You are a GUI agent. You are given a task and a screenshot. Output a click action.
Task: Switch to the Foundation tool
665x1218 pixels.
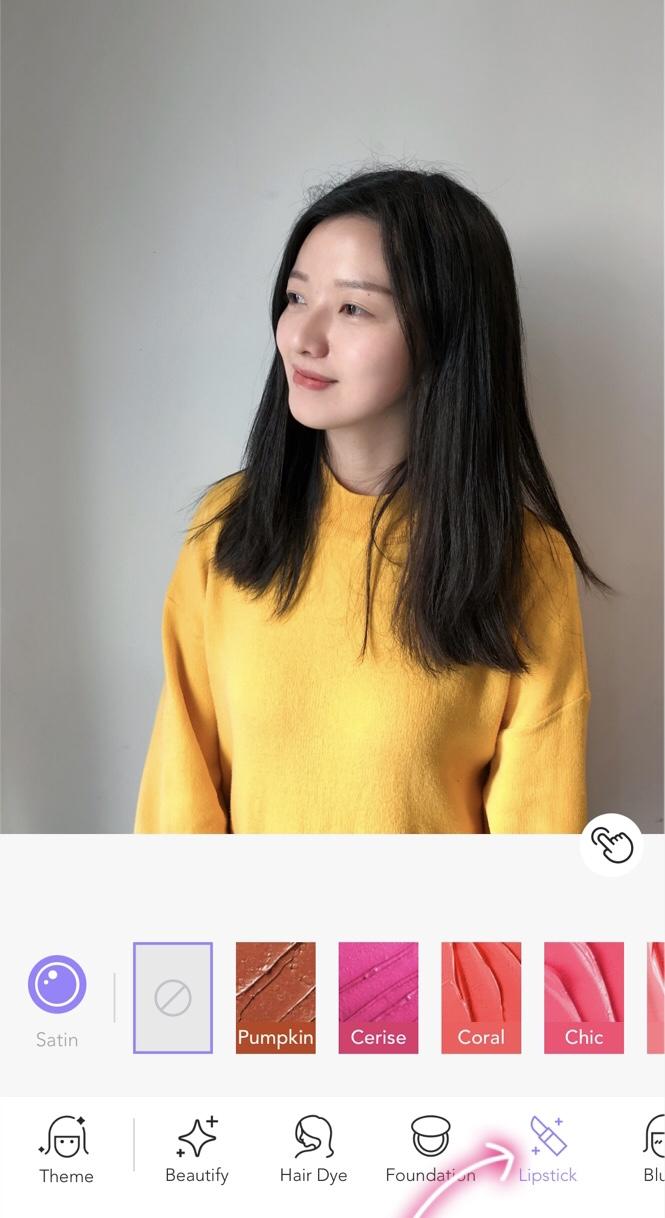431,1150
